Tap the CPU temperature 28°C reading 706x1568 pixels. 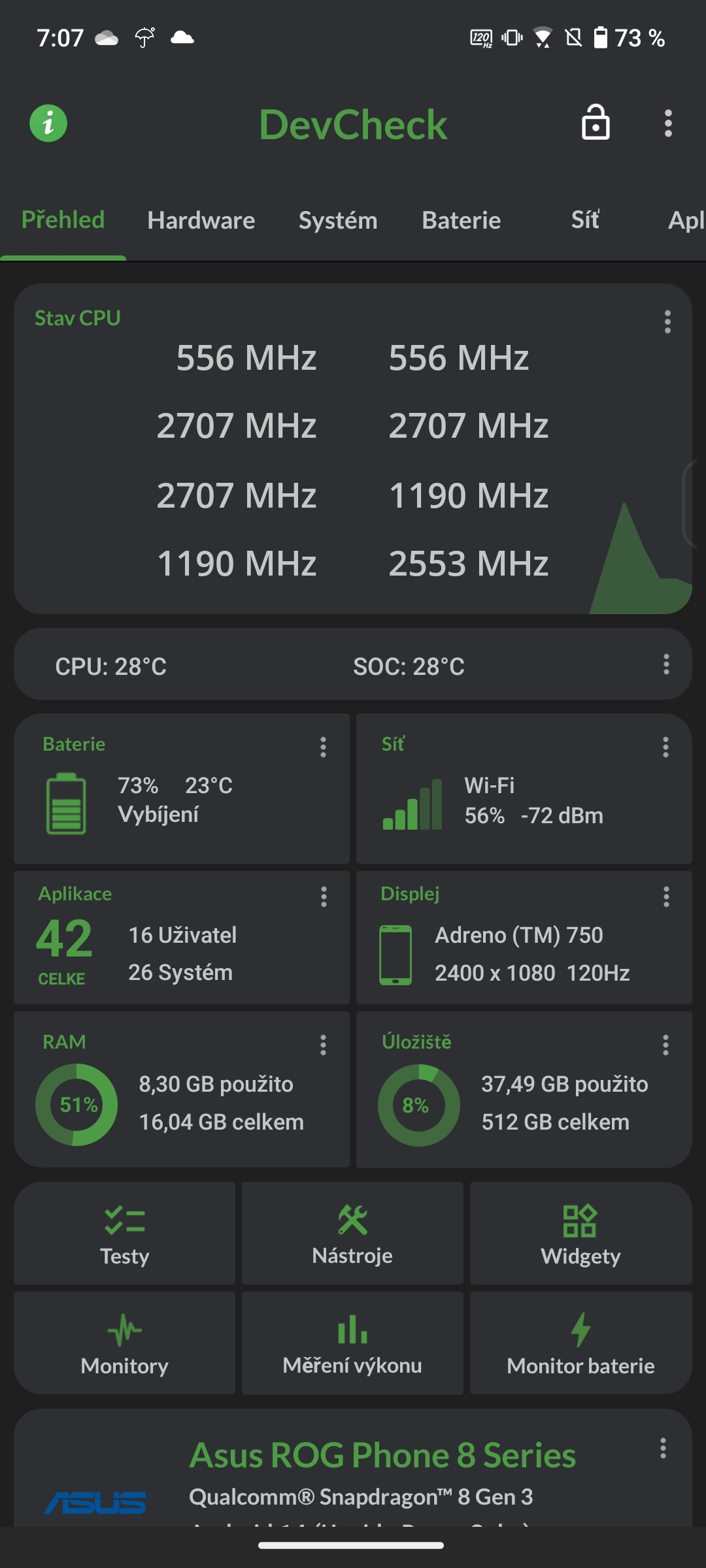[112, 666]
